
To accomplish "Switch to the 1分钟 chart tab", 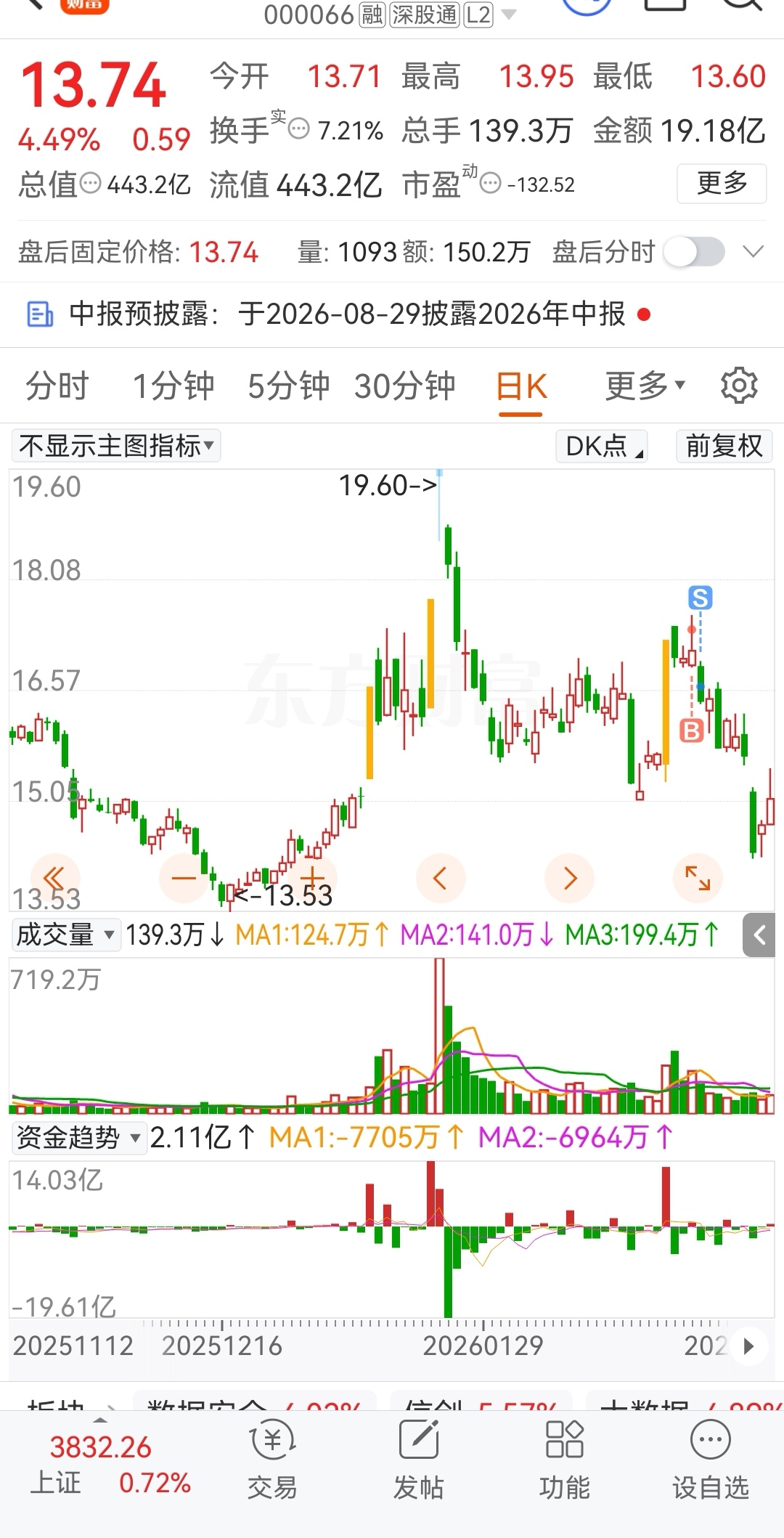I will (x=173, y=386).
